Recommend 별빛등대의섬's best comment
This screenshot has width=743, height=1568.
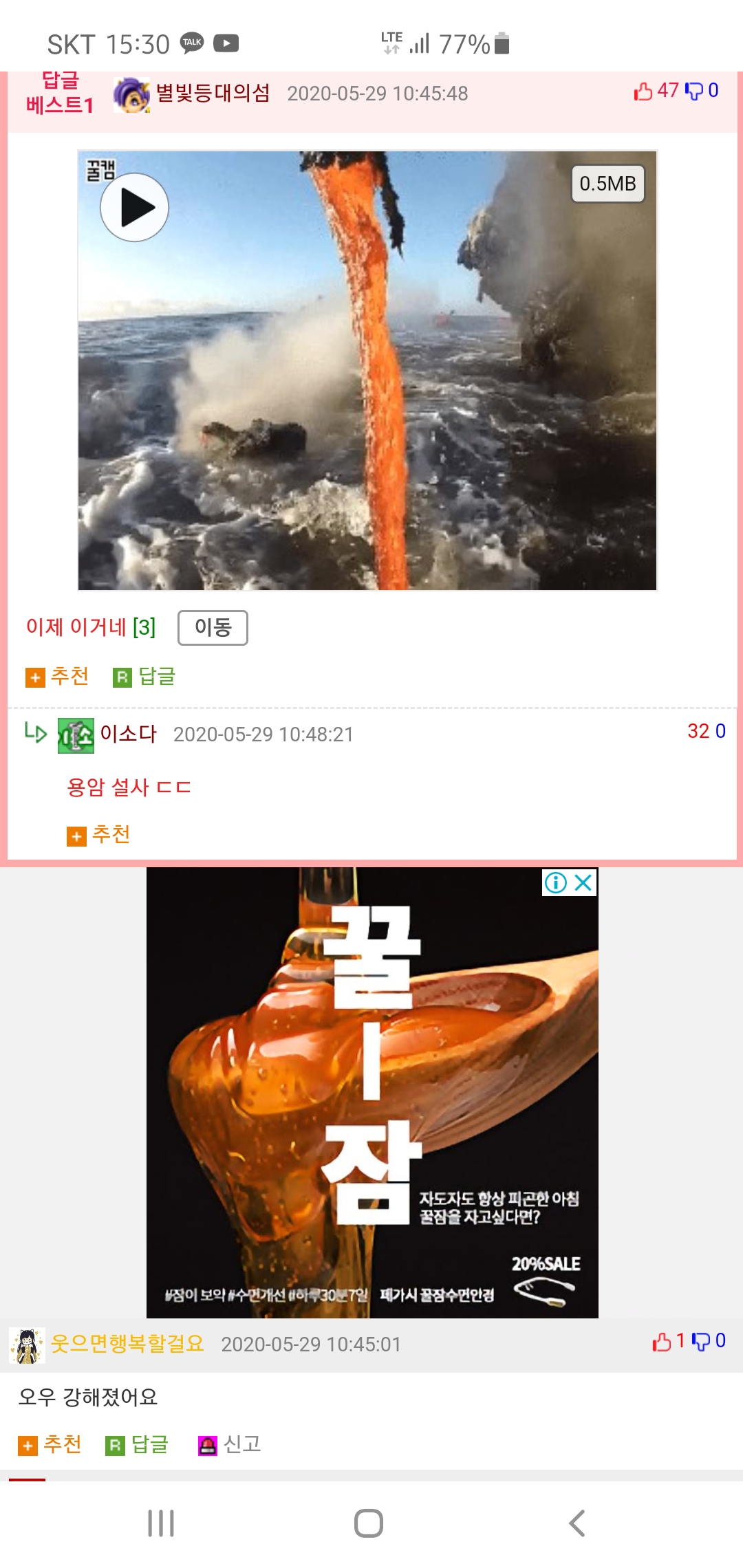coord(57,677)
